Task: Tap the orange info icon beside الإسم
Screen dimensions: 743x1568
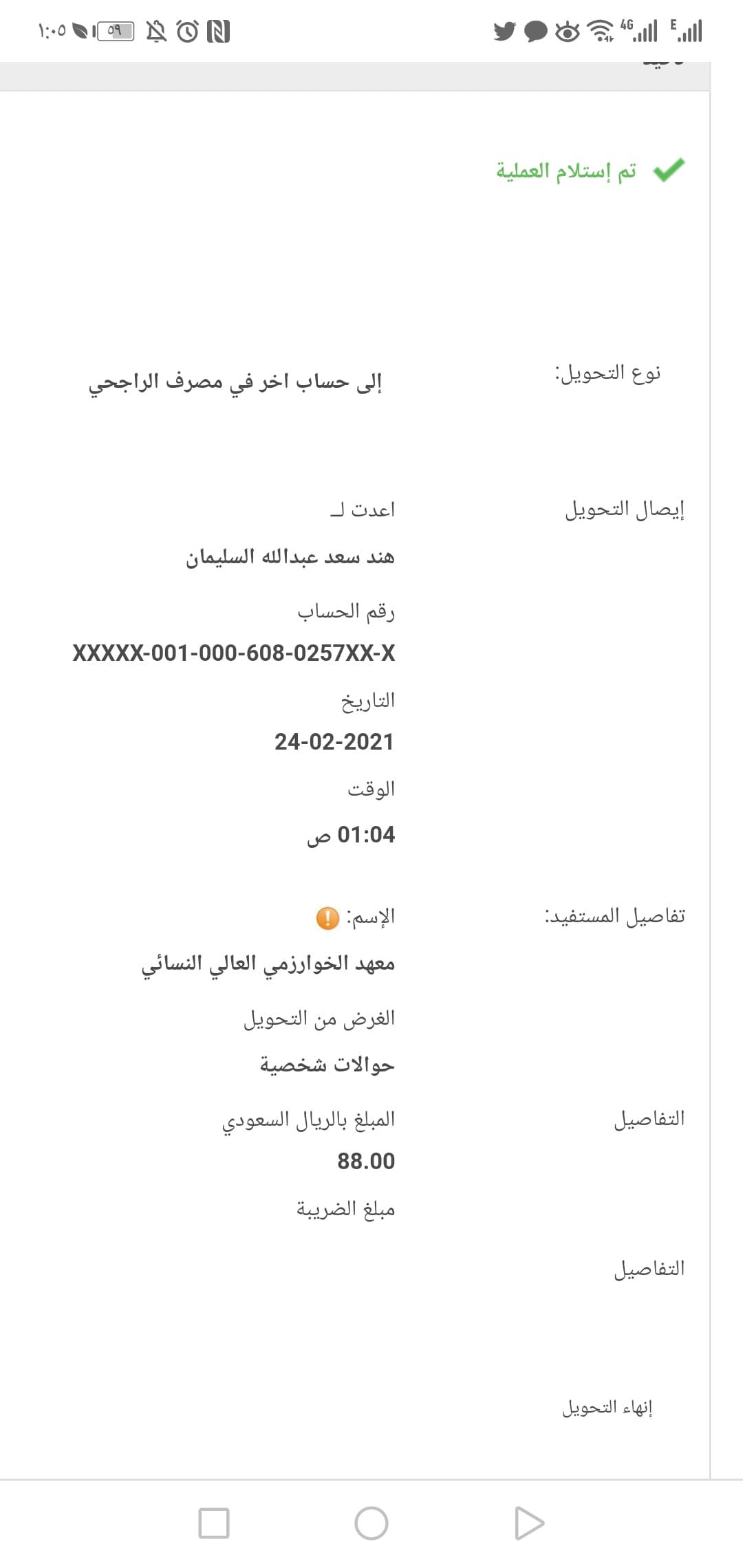Action: point(327,917)
